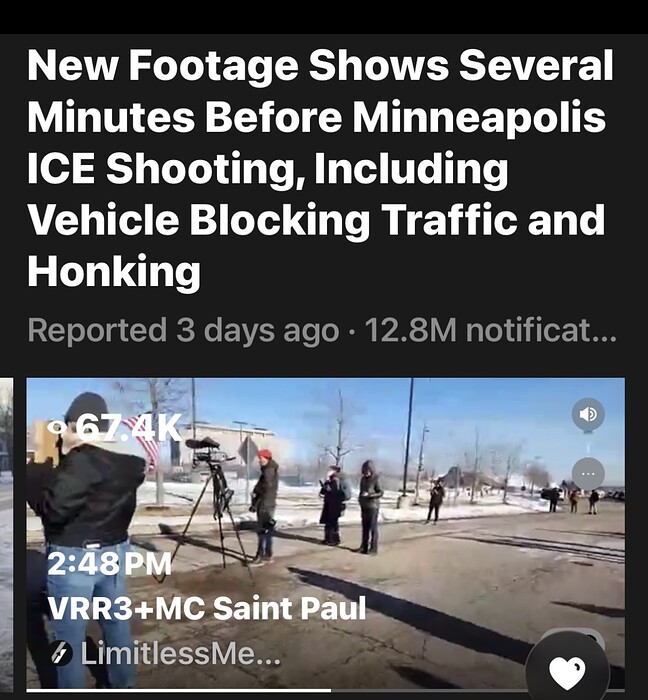648x700 pixels.
Task: Mute the video sound
Action: 588,414
